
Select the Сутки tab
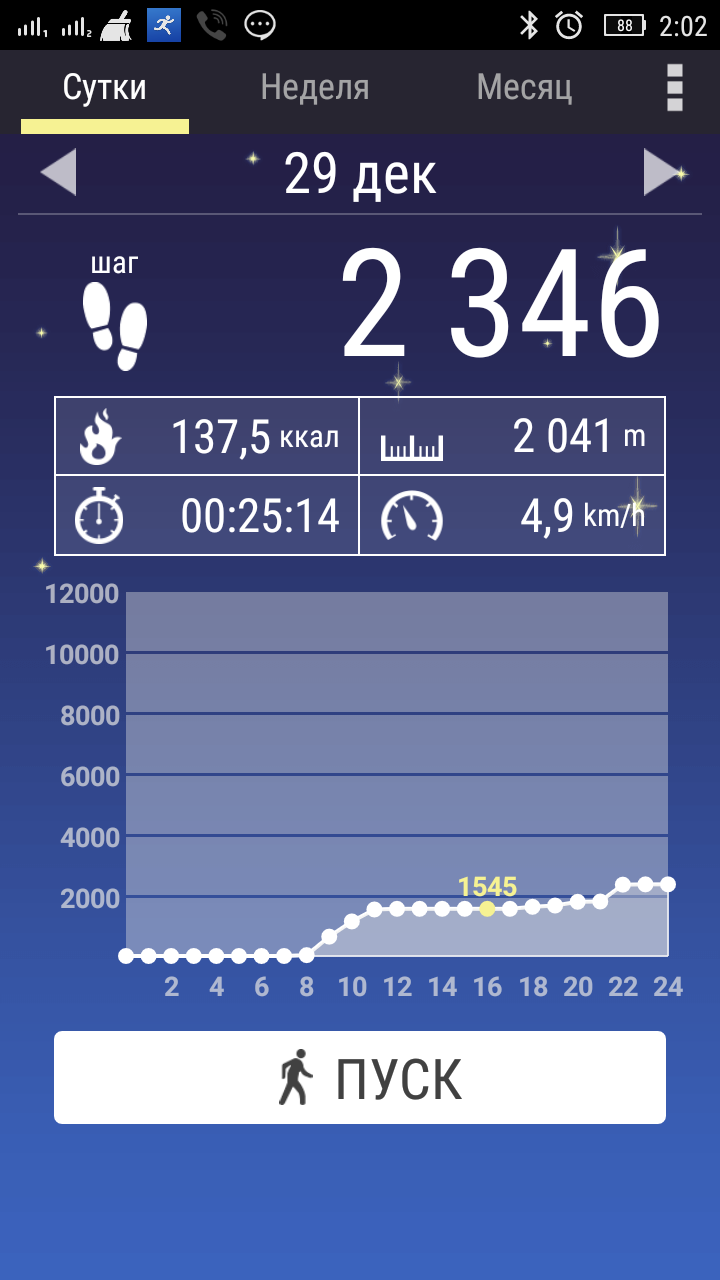coord(105,88)
